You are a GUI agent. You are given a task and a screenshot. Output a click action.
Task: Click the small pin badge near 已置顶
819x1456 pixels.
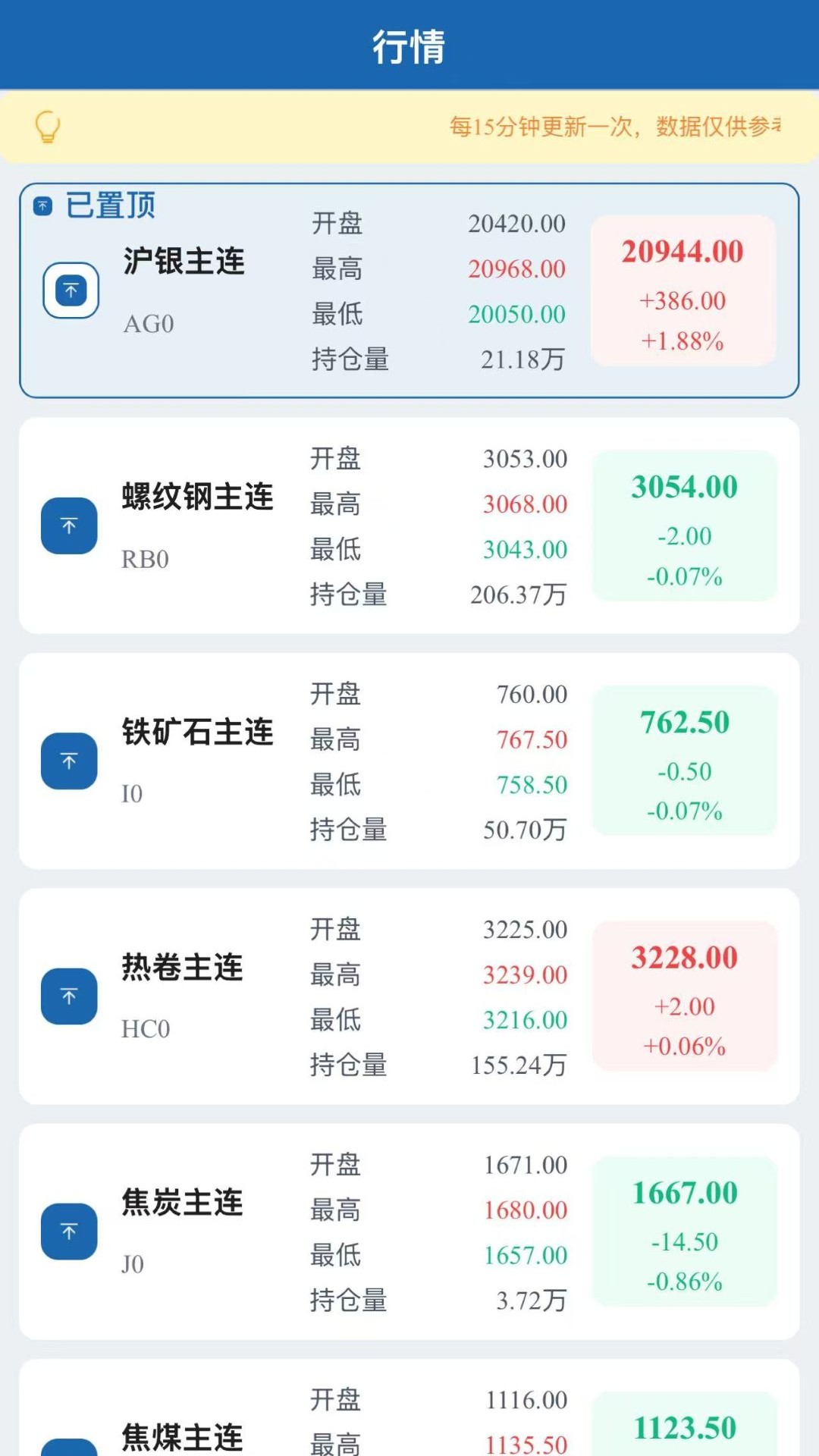coord(43,205)
